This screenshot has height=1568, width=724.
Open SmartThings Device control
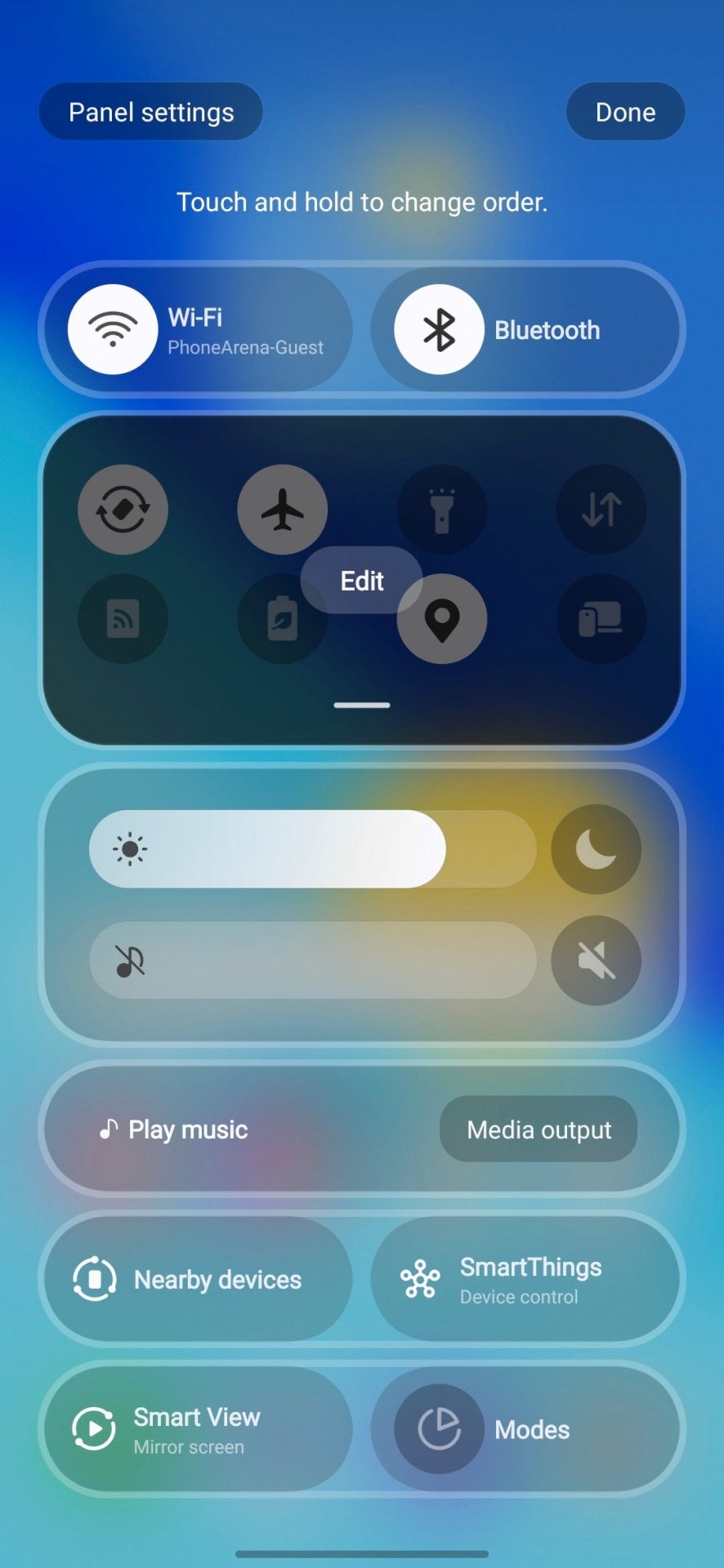tap(527, 1280)
